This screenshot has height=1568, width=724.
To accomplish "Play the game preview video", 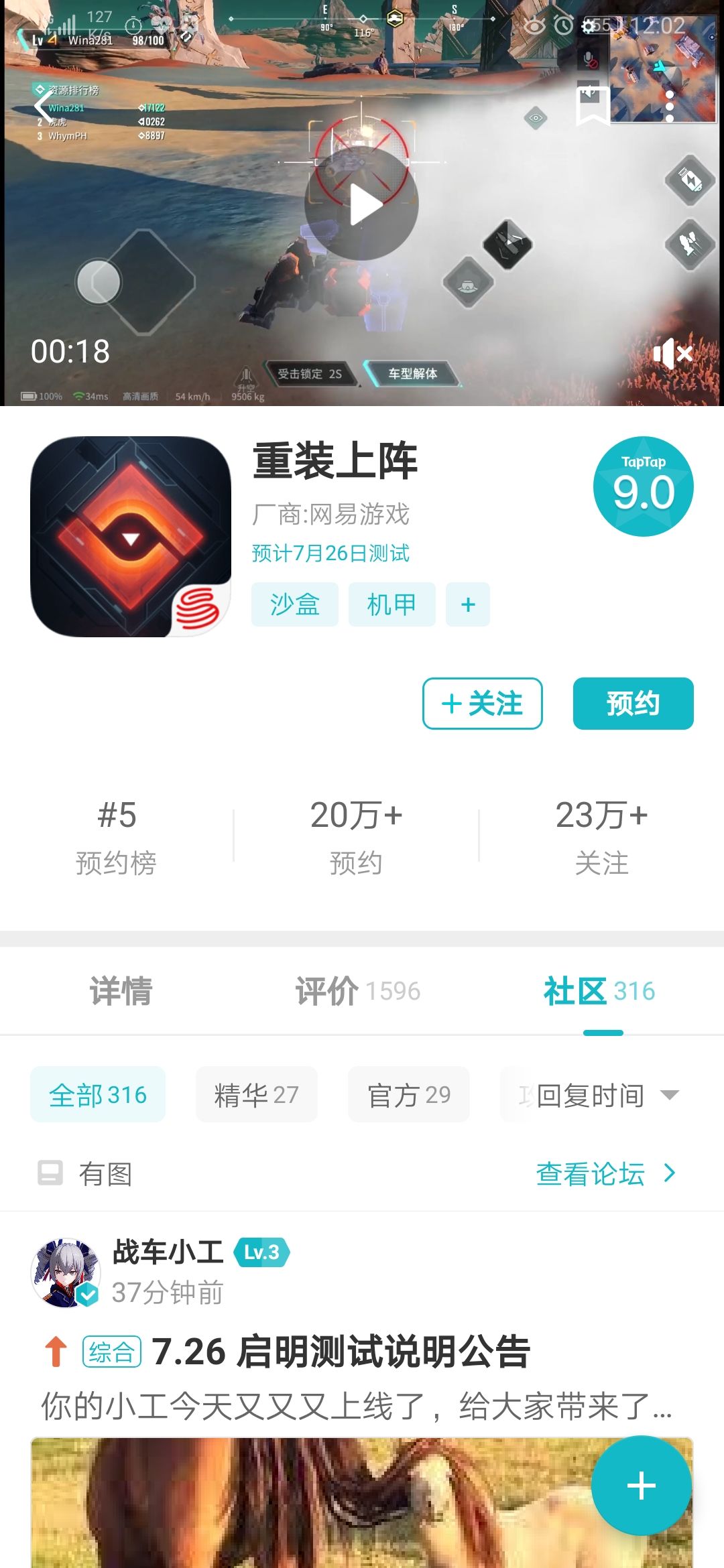I will click(x=361, y=204).
